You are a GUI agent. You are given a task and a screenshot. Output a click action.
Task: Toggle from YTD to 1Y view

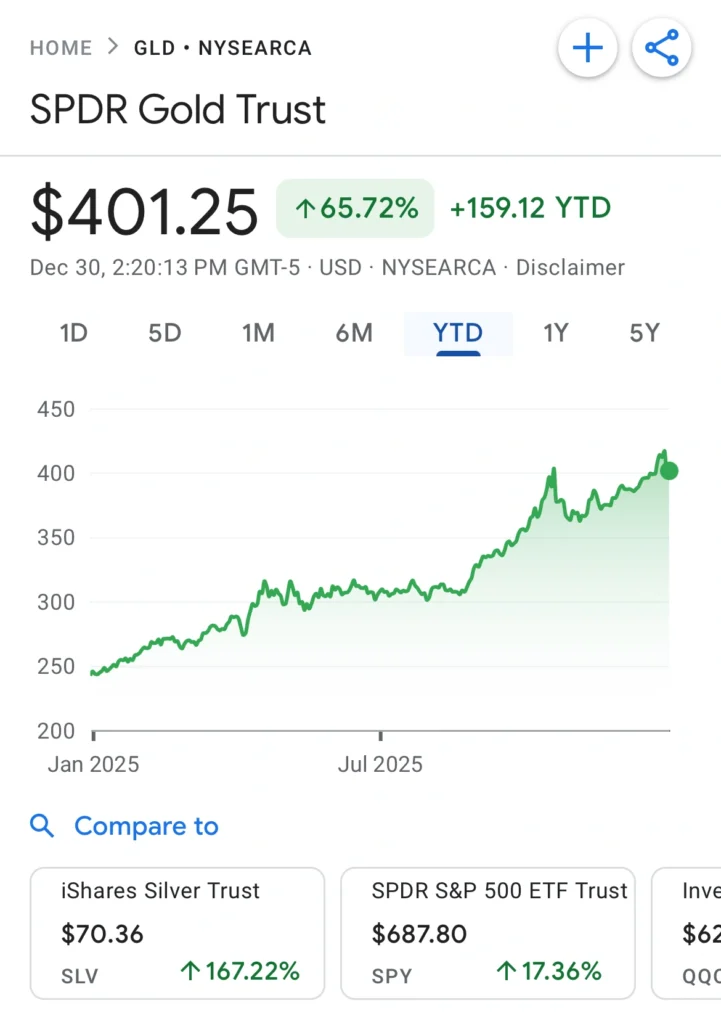coord(556,333)
